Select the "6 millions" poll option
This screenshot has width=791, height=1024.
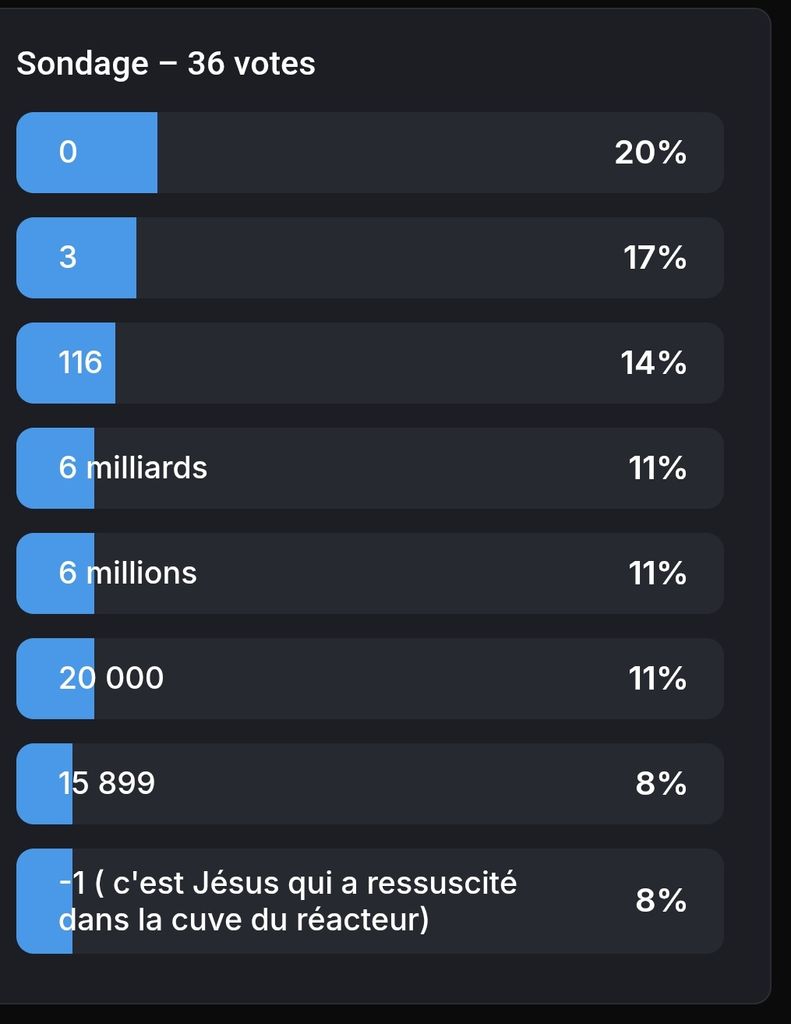[369, 573]
